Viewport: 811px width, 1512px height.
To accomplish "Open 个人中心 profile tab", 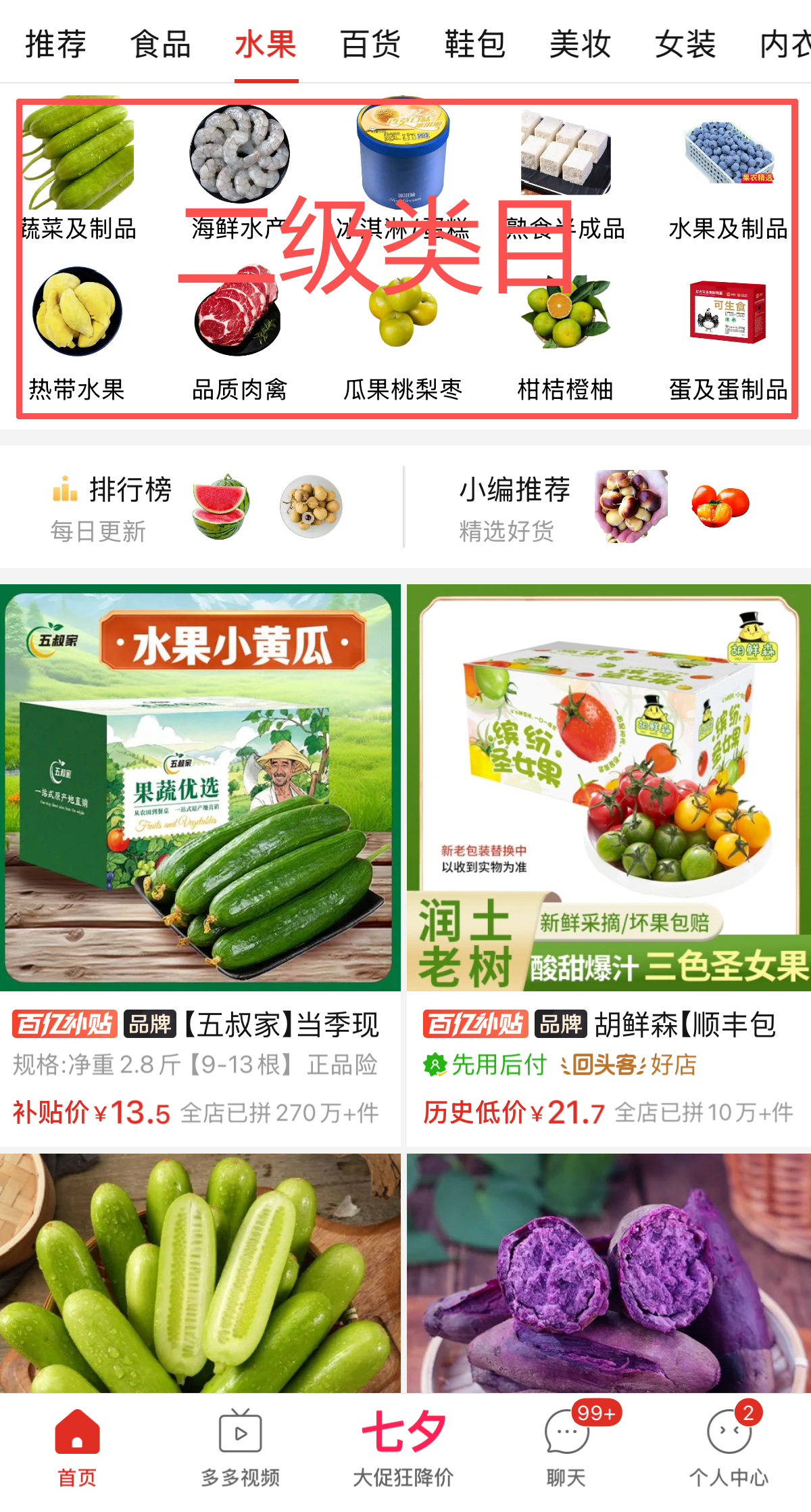I will click(729, 1448).
